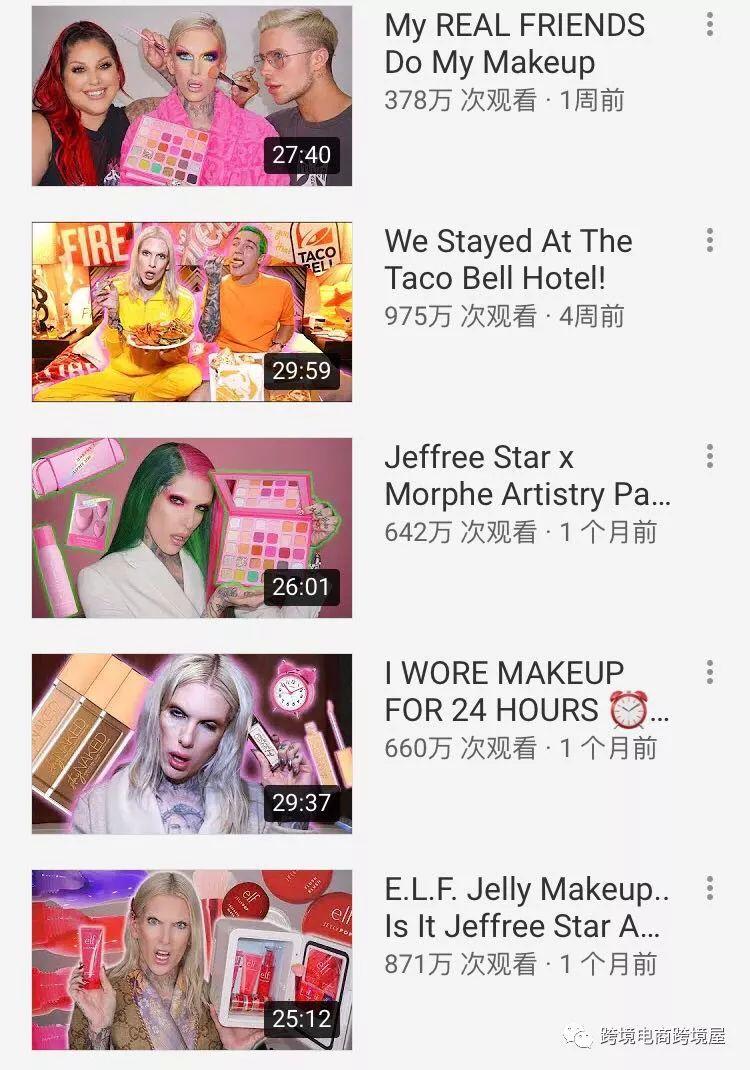Viewport: 750px width, 1070px height.
Task: Open overflow menu for E.L.F. Jelly Makeup video
Action: (709, 888)
